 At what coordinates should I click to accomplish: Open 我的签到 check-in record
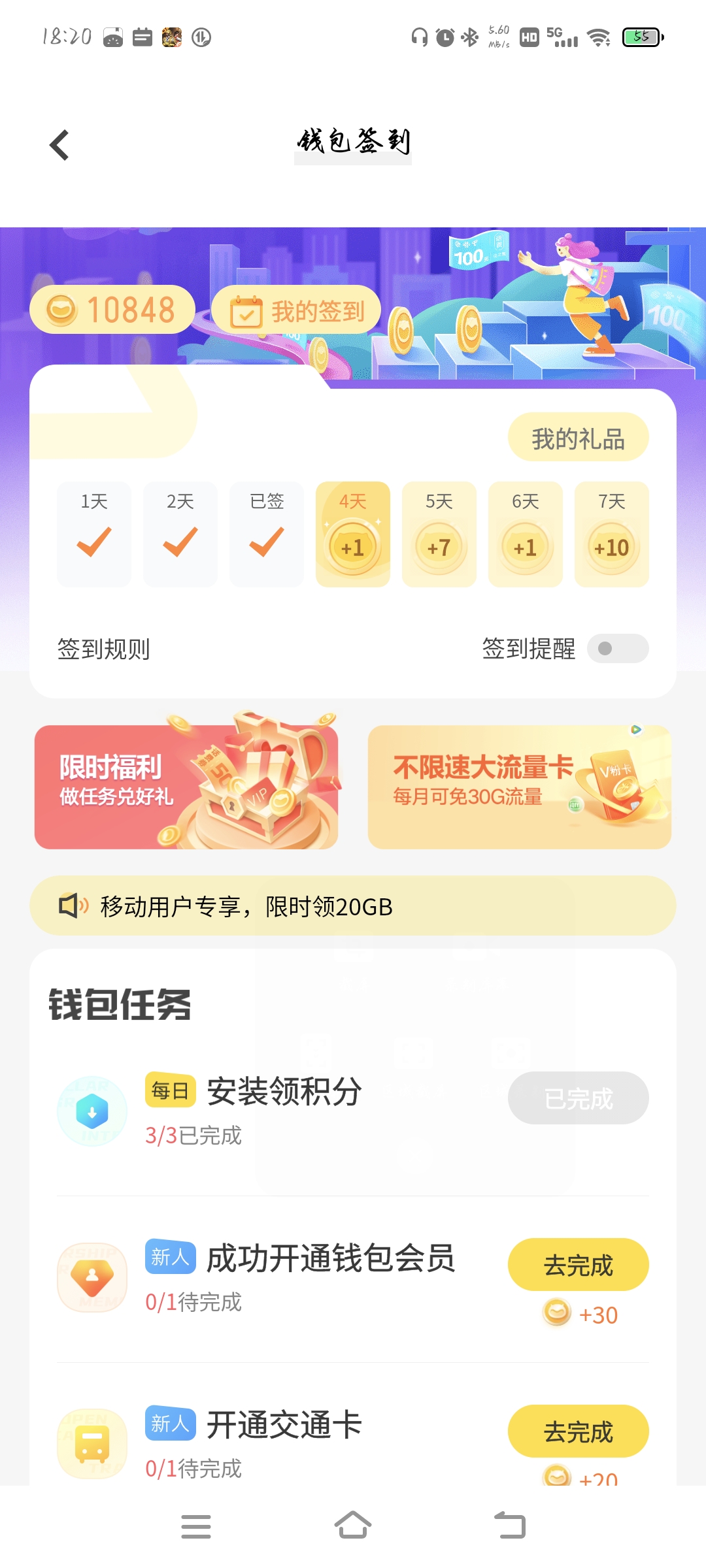(x=296, y=311)
